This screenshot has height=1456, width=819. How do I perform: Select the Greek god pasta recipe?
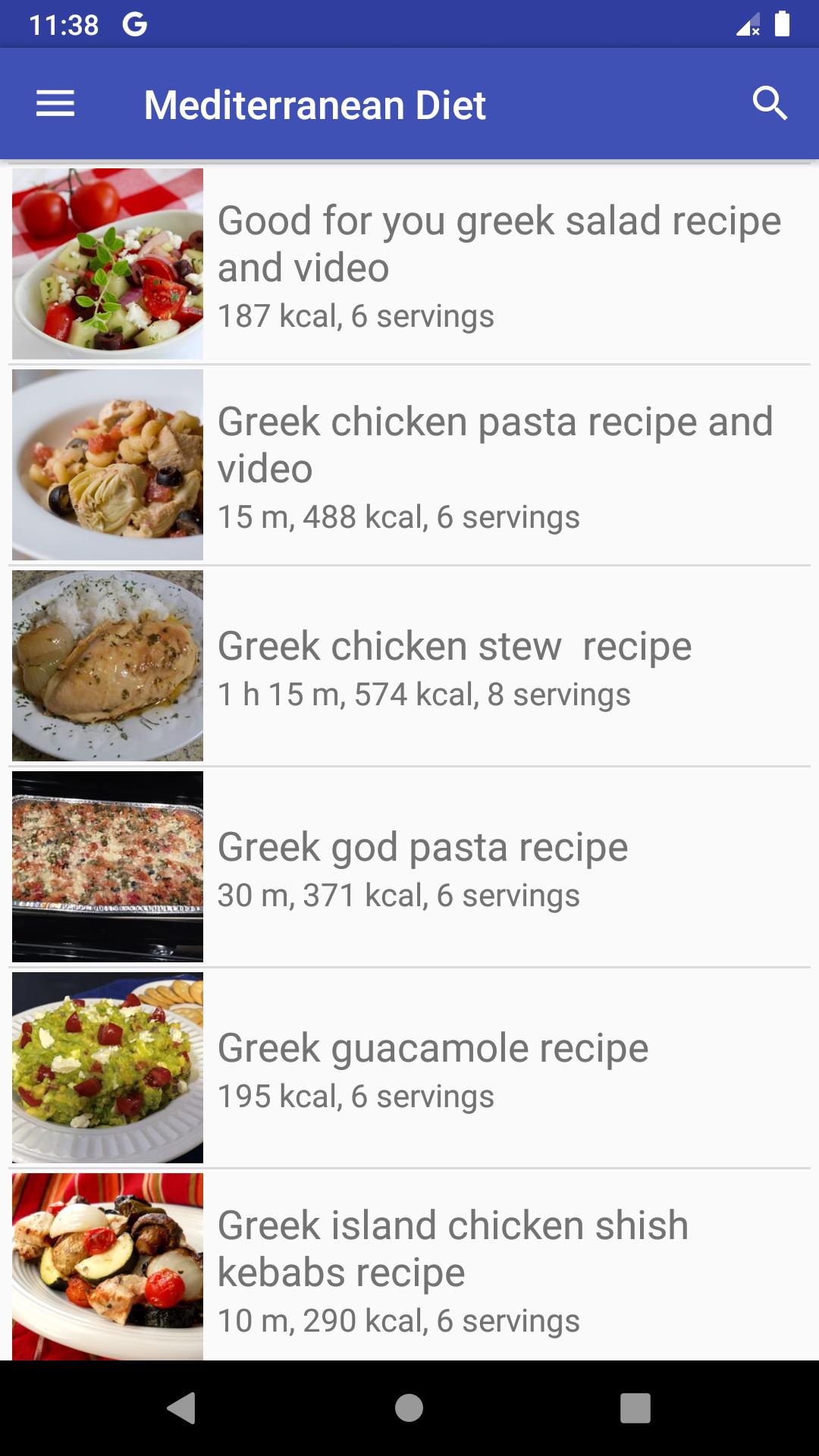tap(409, 867)
